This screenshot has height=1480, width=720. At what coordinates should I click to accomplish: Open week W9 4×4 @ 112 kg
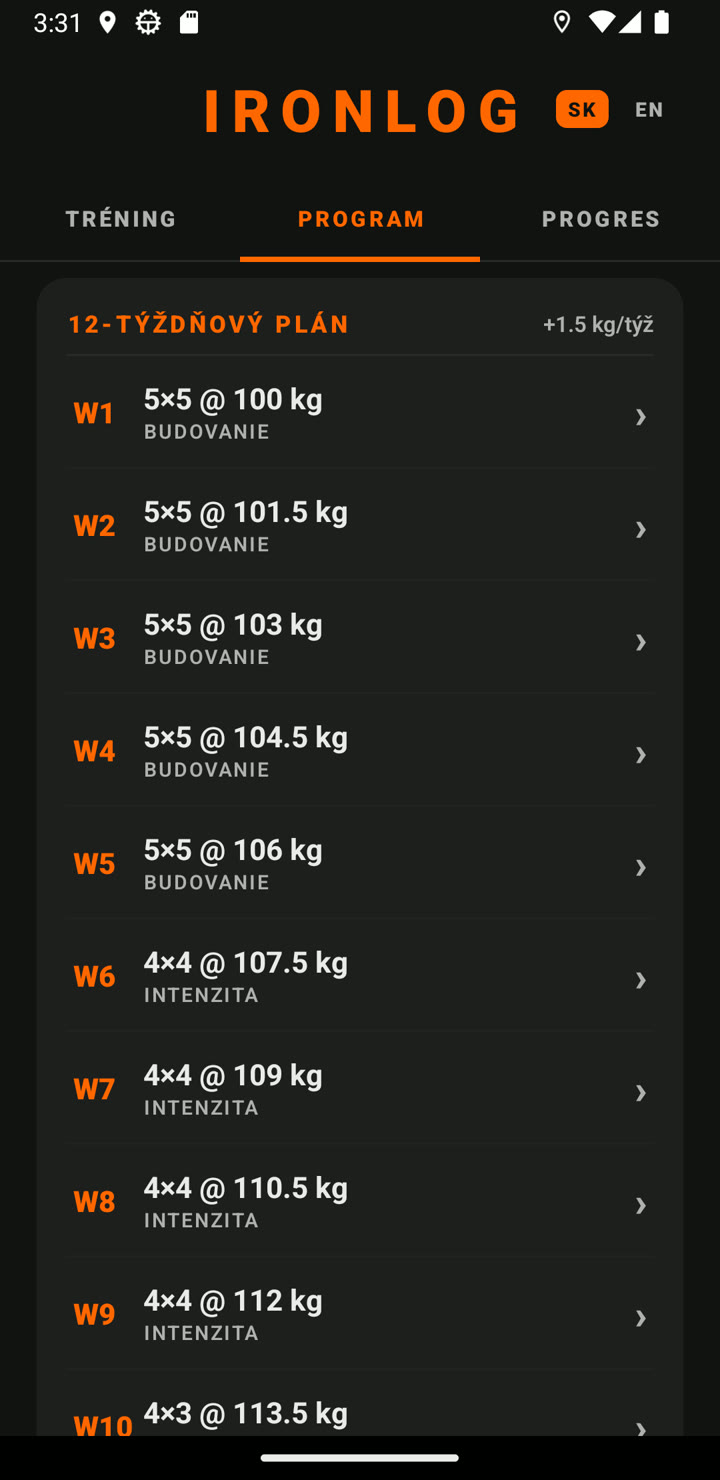click(360, 1313)
